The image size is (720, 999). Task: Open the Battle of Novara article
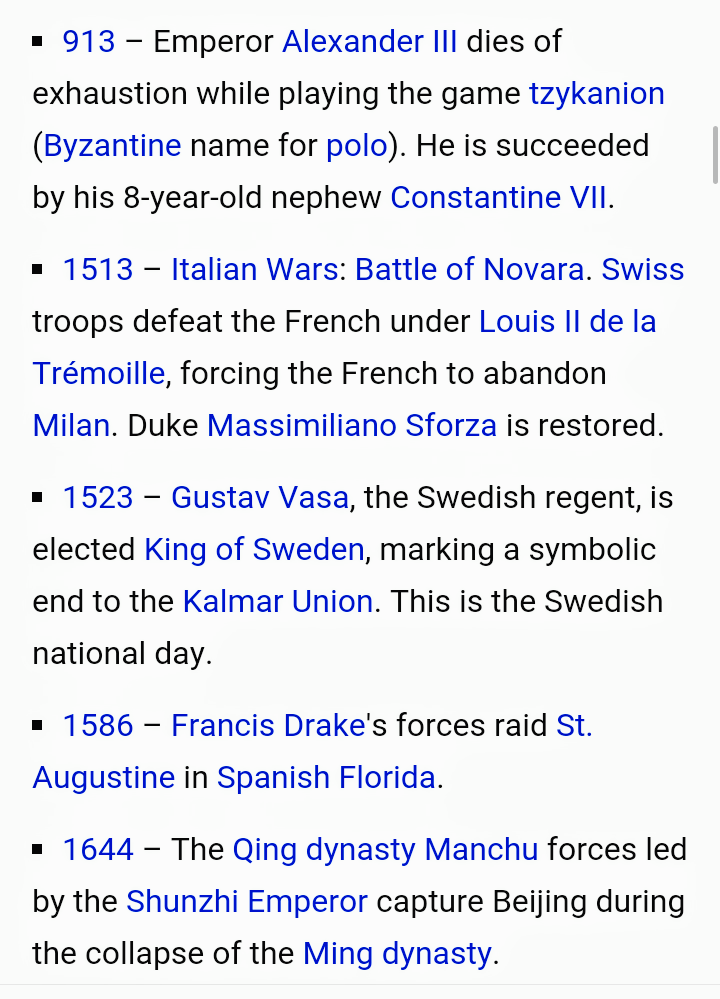pyautogui.click(x=469, y=270)
